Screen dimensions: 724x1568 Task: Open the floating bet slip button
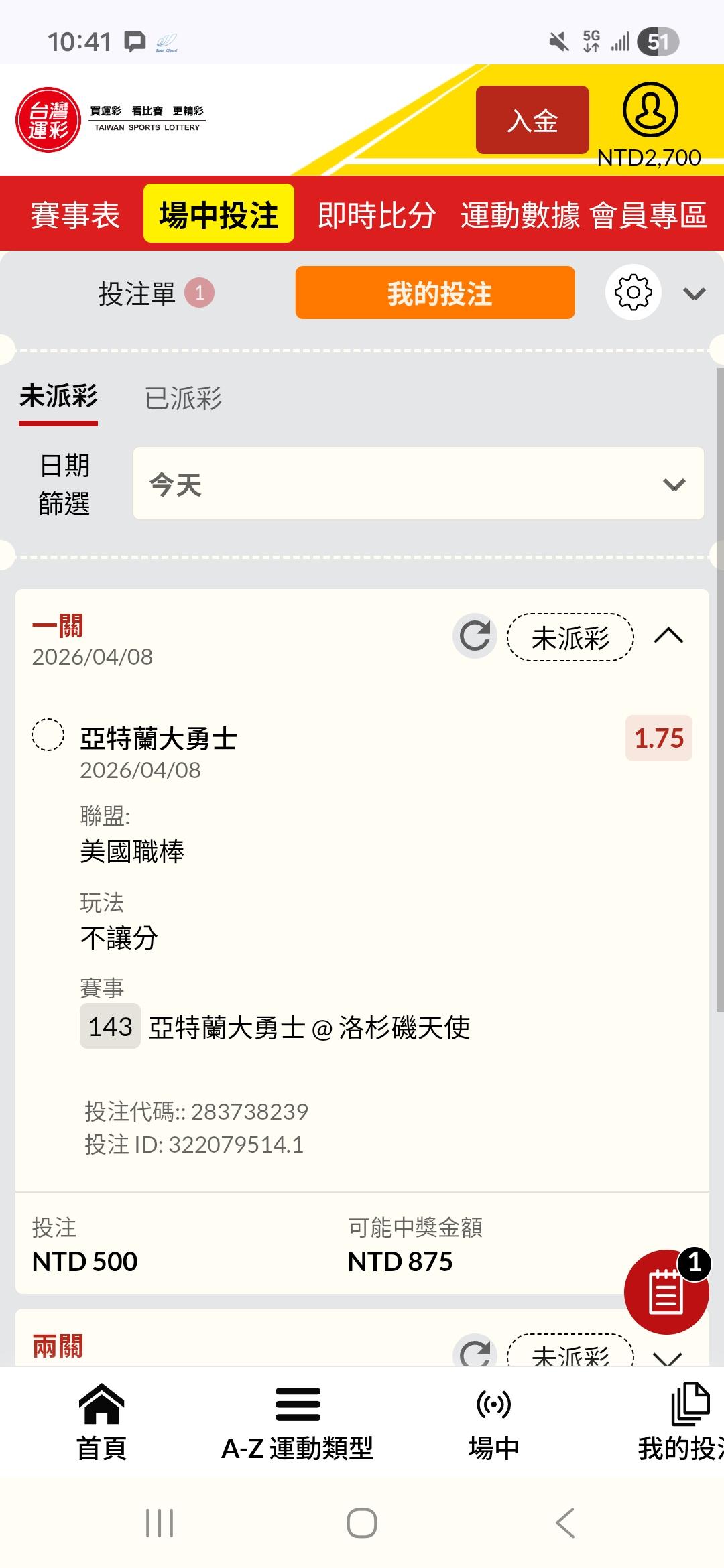click(666, 1291)
